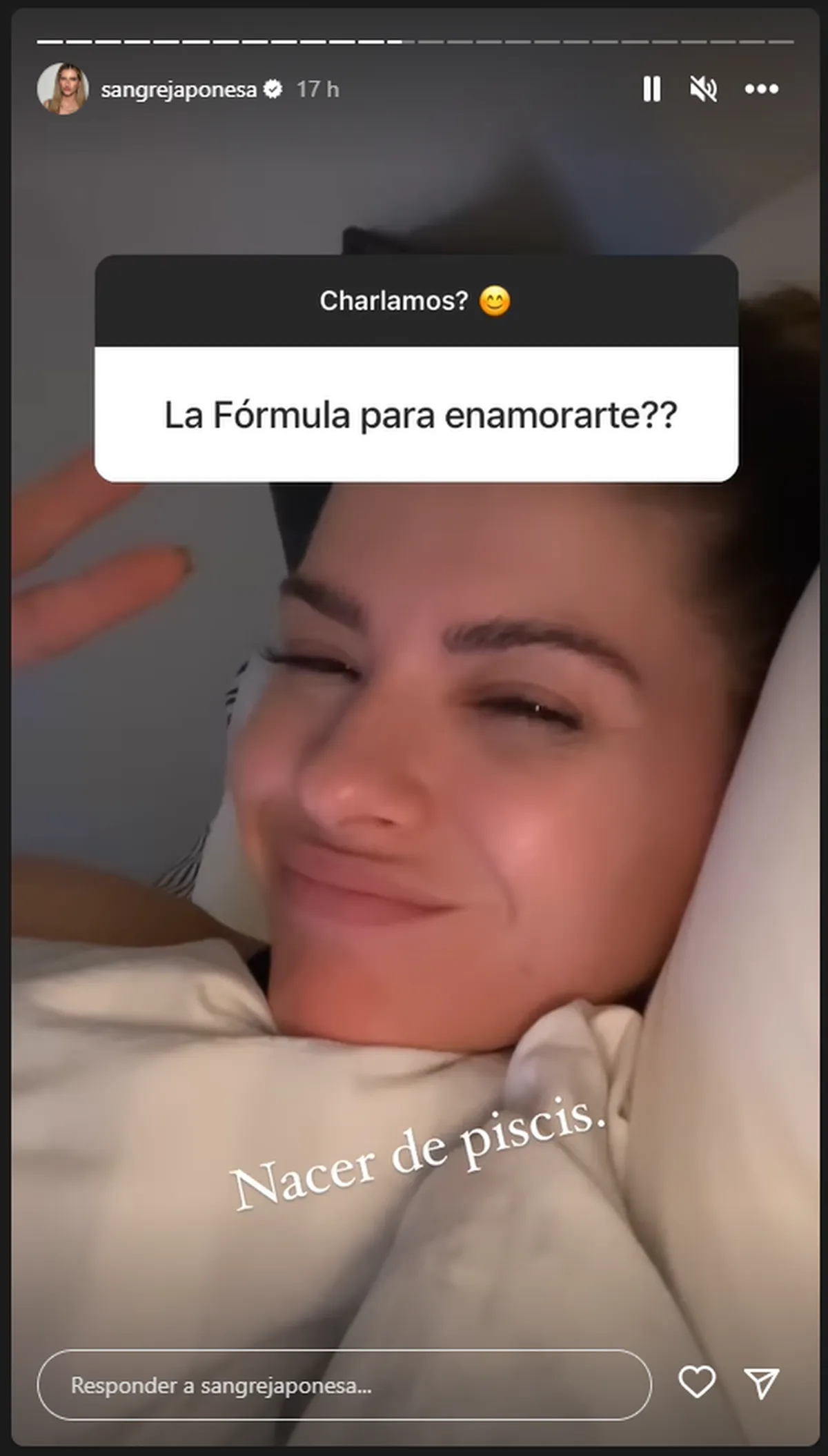Open options from the ellipsis menu
Viewport: 828px width, 1456px height.
pyautogui.click(x=760, y=89)
